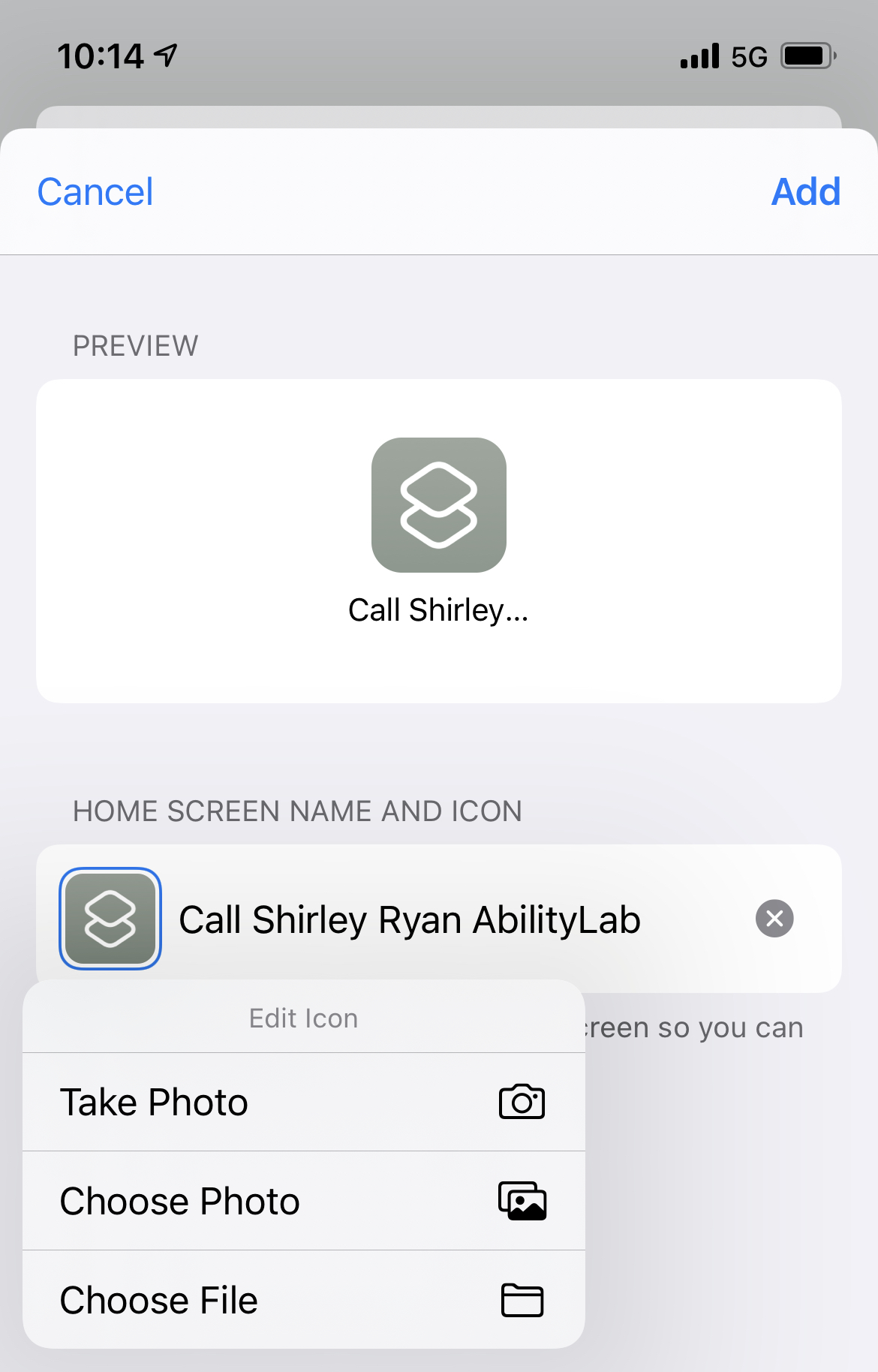Tap the Edit Icon menu header

[x=302, y=1017]
